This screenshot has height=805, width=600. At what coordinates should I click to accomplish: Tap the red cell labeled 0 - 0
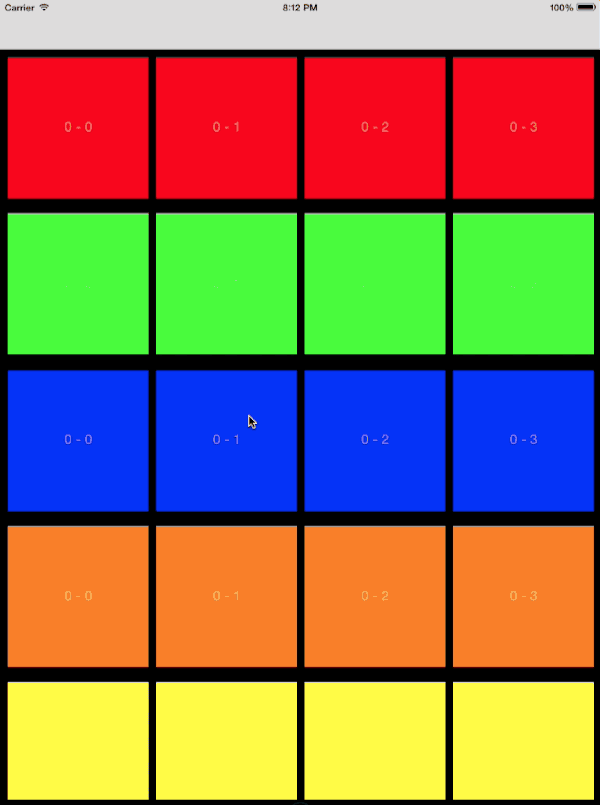(78, 127)
